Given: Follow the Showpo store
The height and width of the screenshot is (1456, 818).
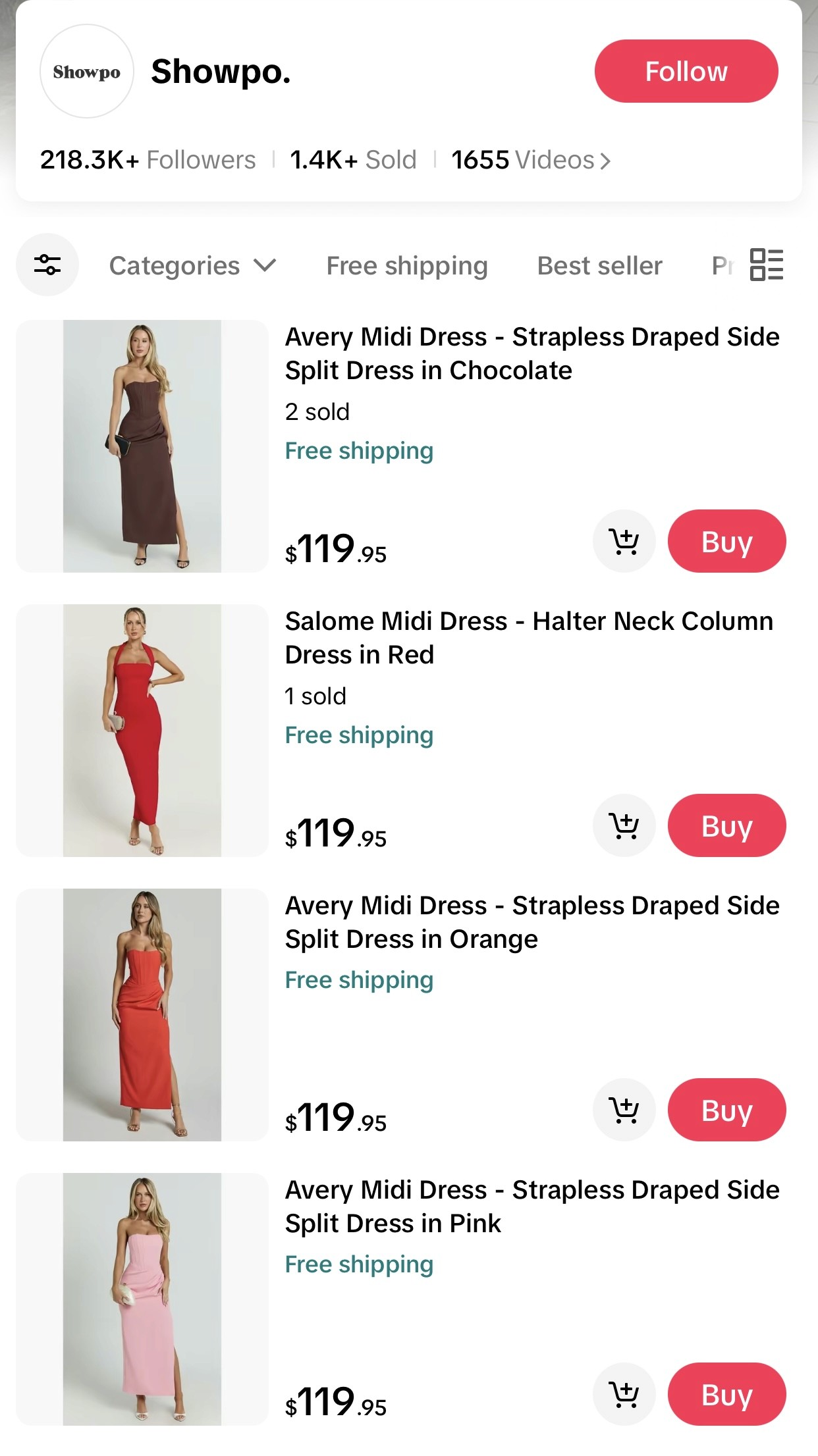Looking at the screenshot, I should pyautogui.click(x=686, y=70).
